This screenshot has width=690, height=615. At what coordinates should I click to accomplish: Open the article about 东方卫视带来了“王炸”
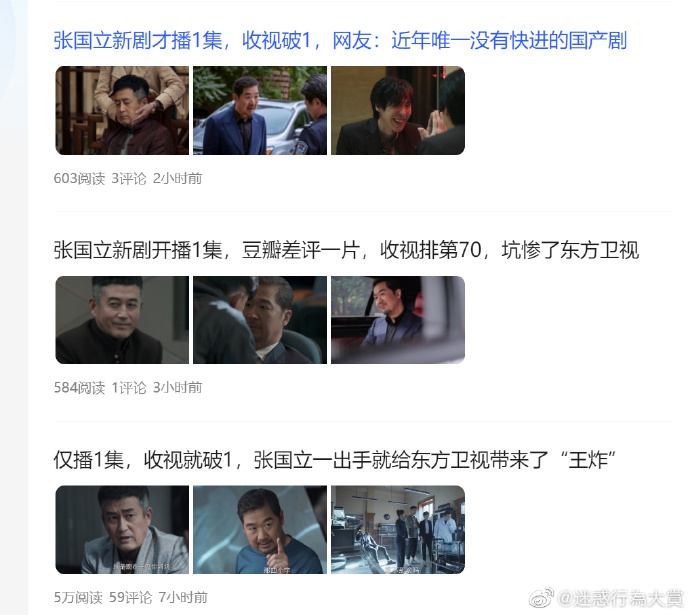334,460
